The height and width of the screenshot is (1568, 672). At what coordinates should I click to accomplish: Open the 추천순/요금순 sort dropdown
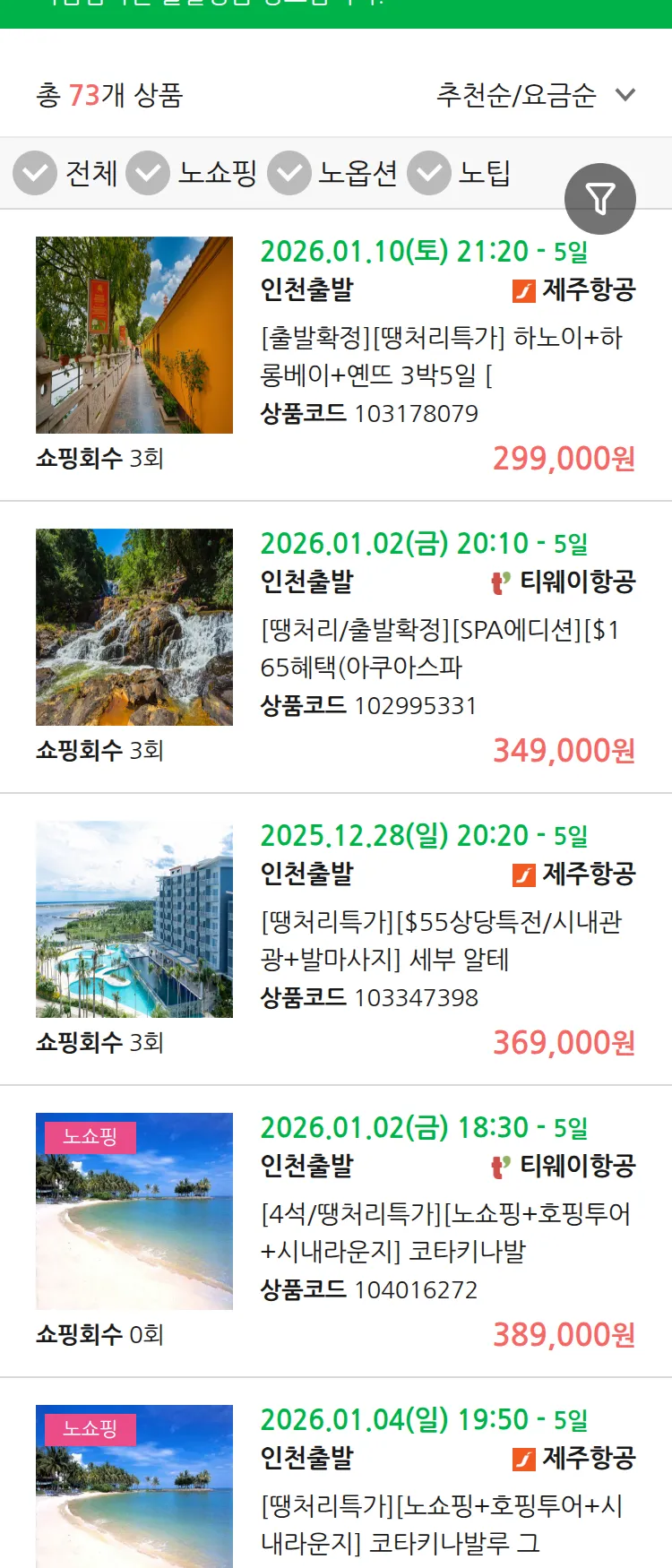pos(515,93)
